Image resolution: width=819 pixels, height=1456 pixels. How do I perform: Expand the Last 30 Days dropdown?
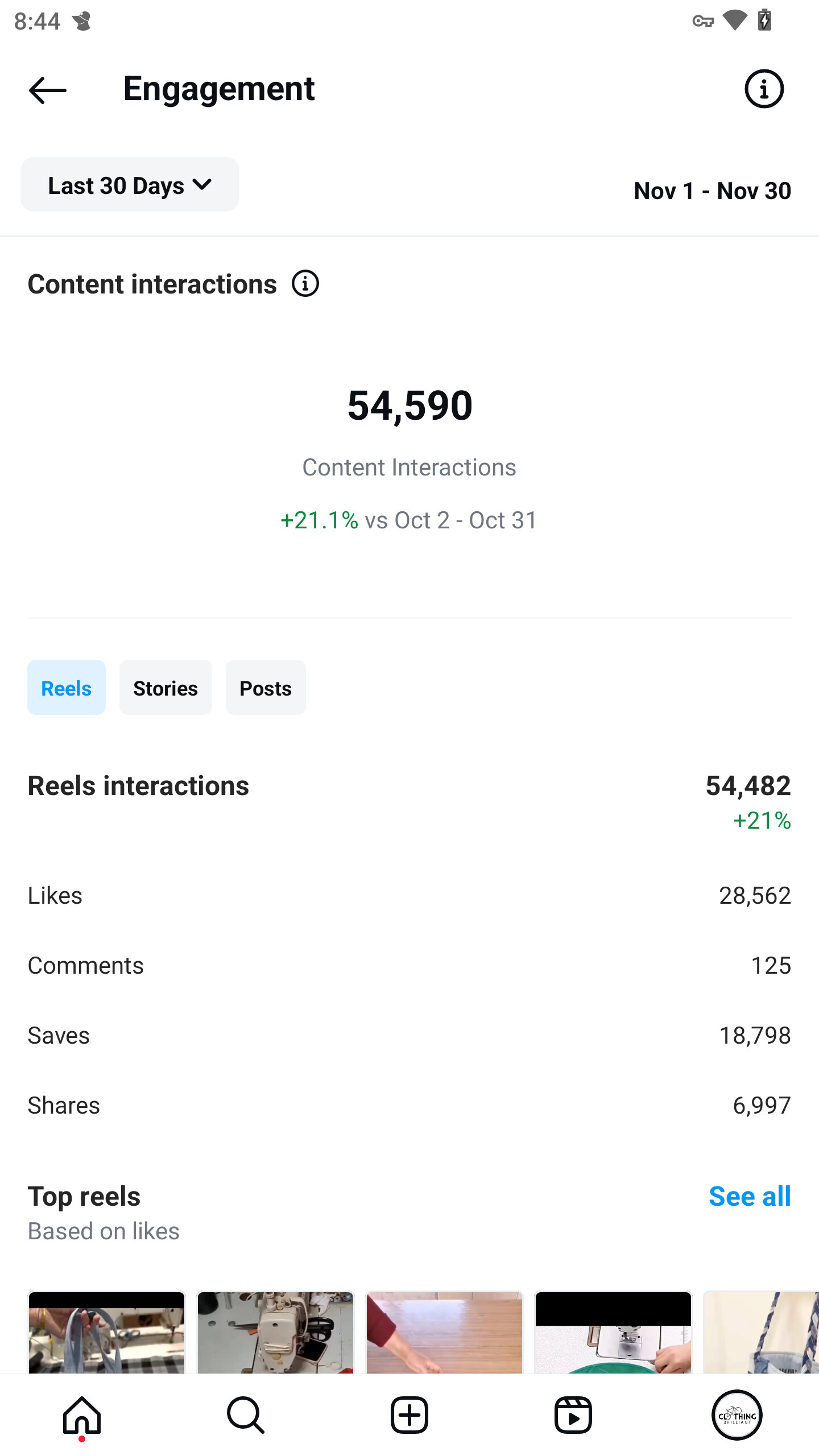click(x=130, y=184)
